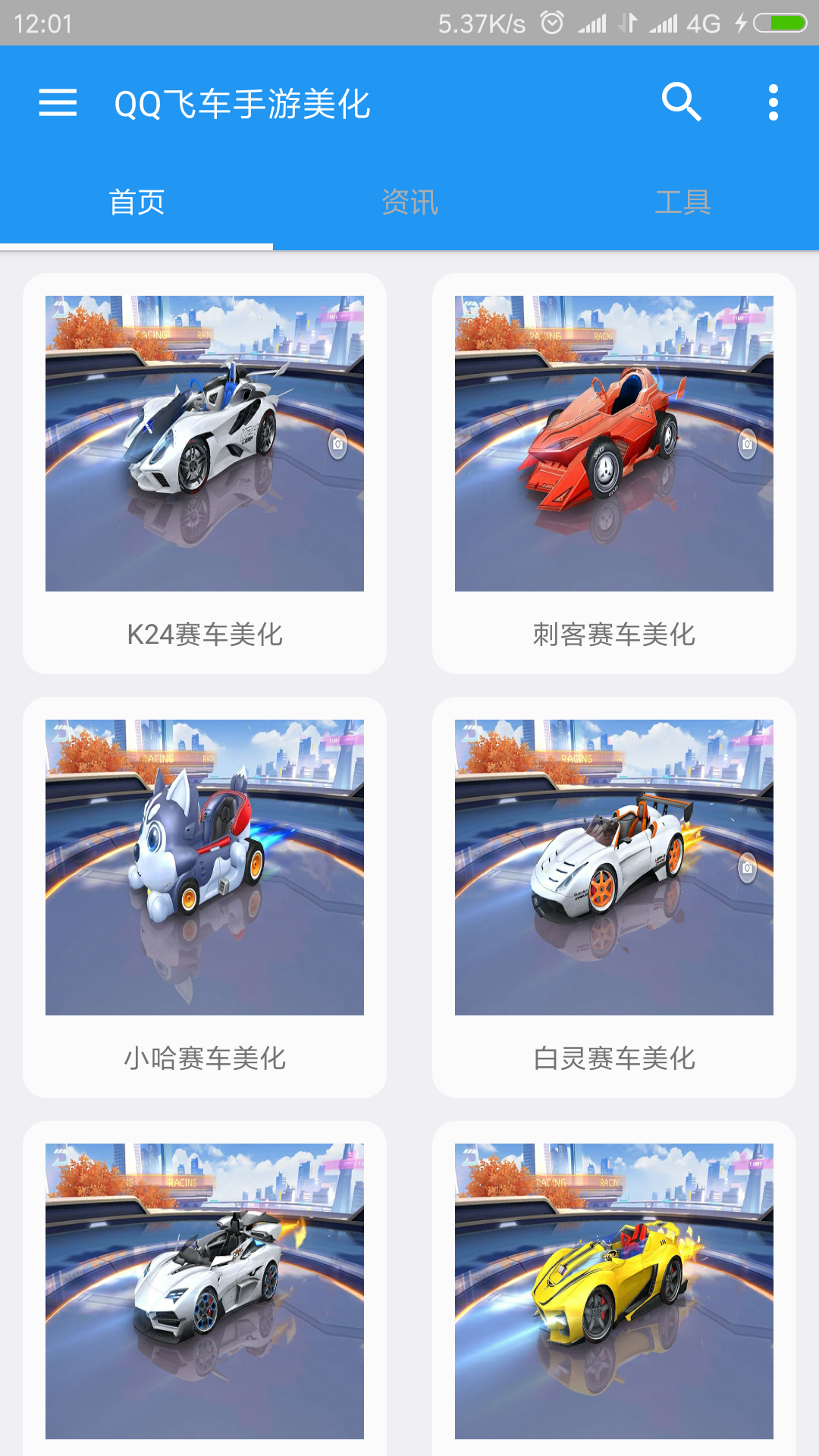Switch to the 工具 tab
The image size is (819, 1456).
click(682, 202)
